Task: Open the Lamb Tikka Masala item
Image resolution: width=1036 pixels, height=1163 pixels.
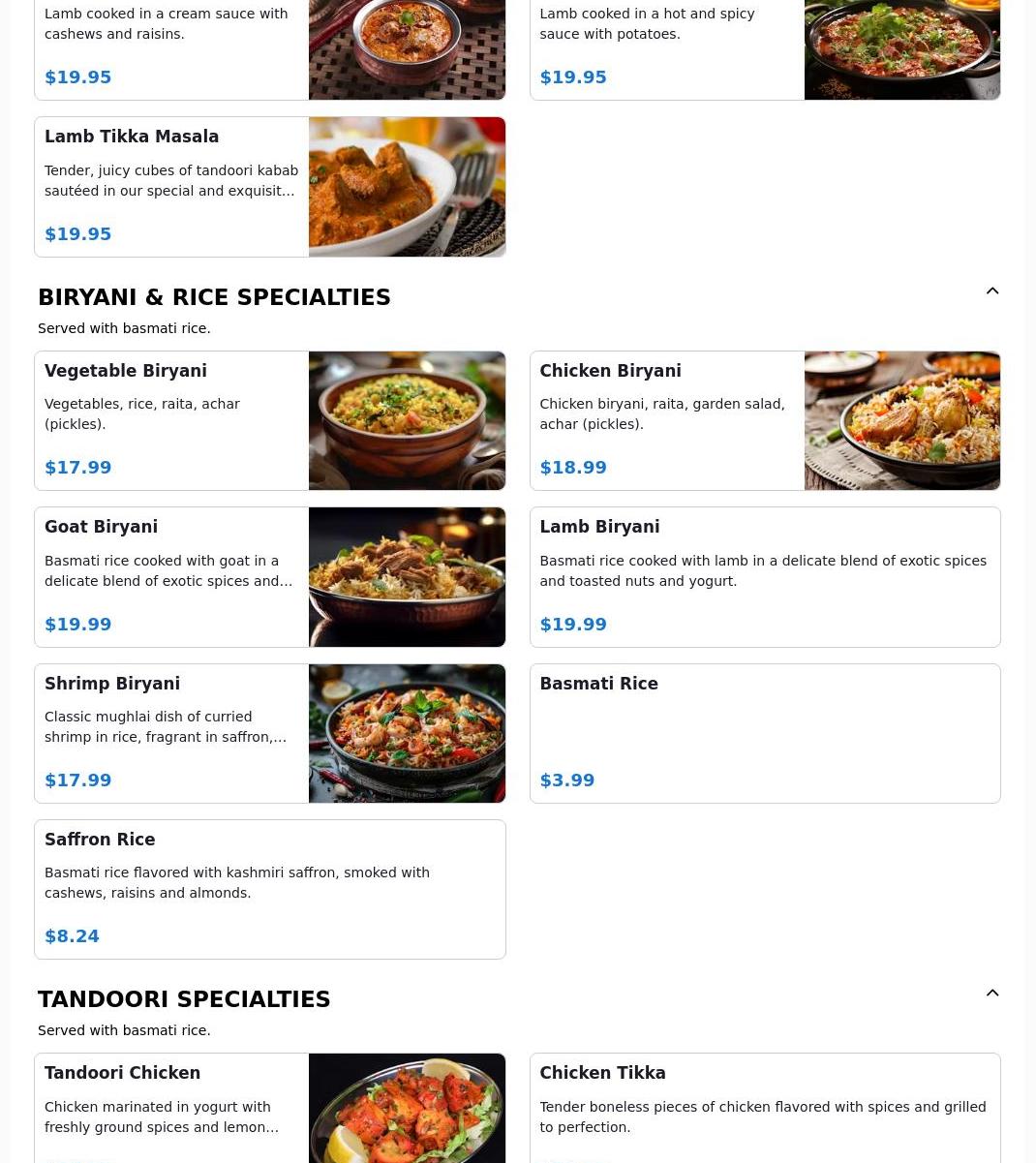Action: tap(269, 187)
